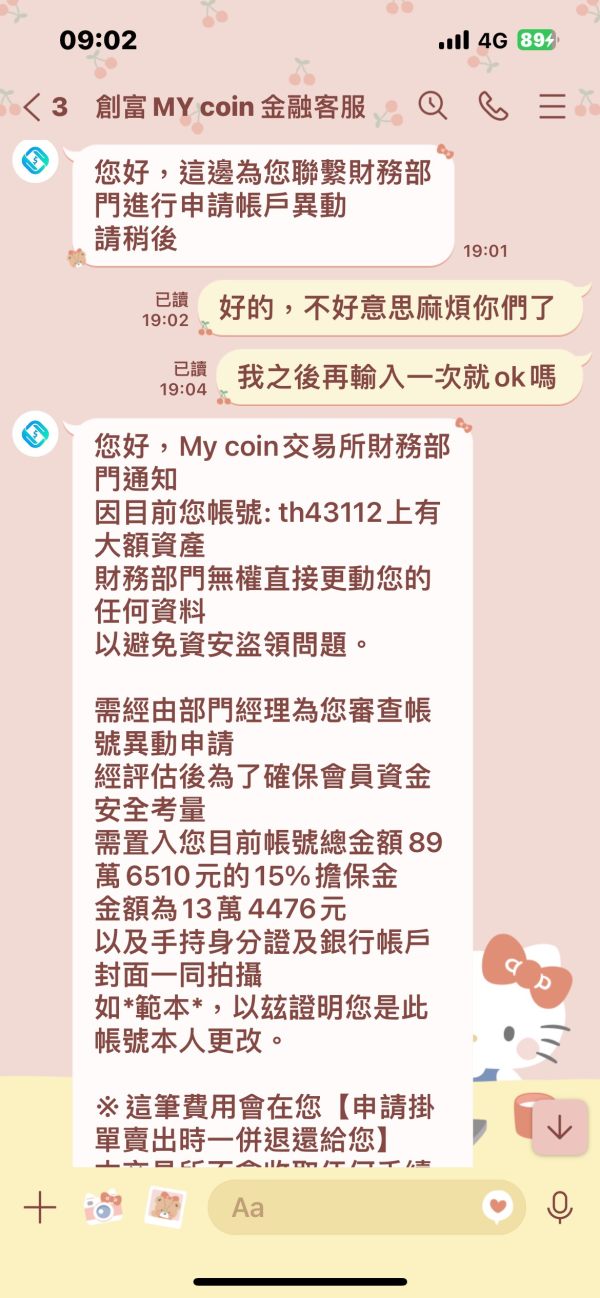Open the plus attachment menu

[40, 1208]
